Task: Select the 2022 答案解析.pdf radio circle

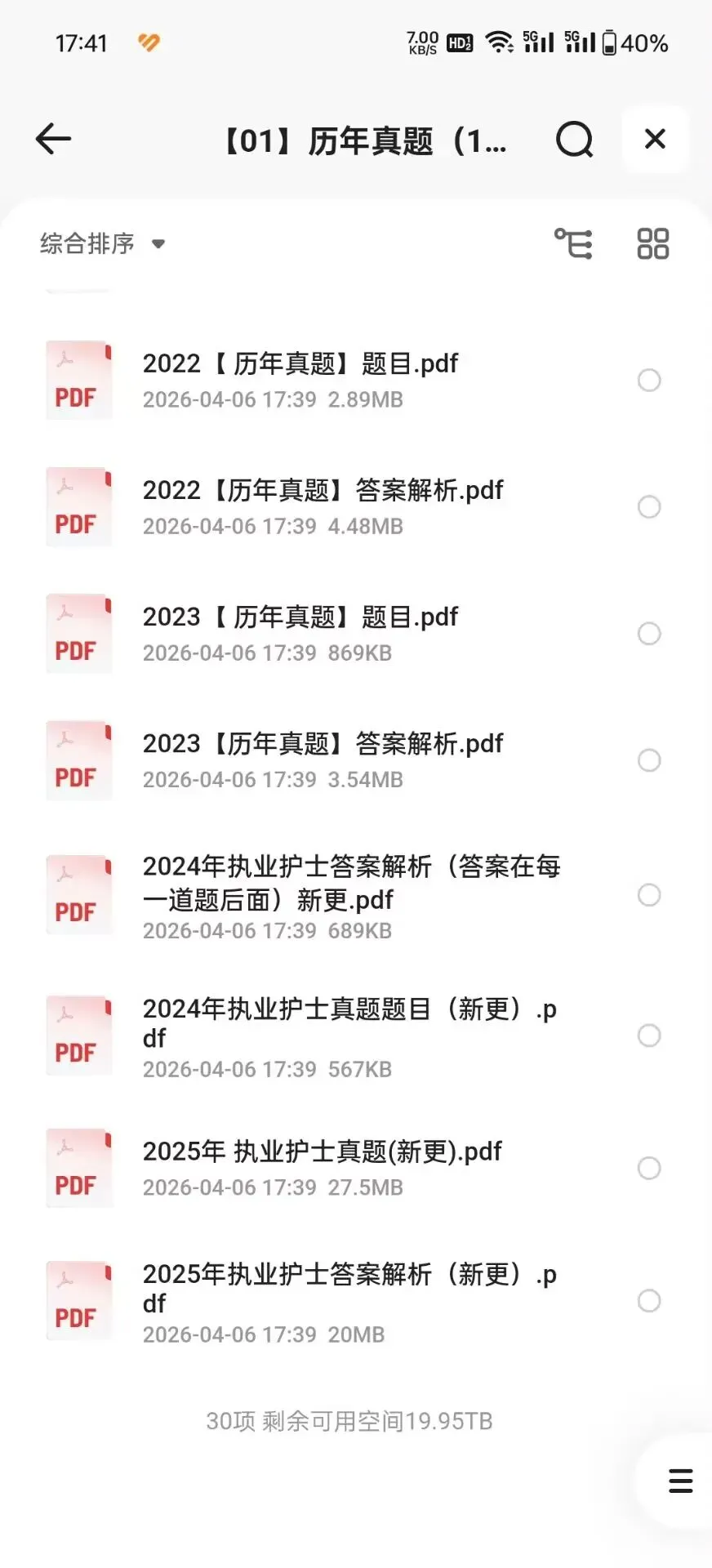Action: pyautogui.click(x=649, y=507)
